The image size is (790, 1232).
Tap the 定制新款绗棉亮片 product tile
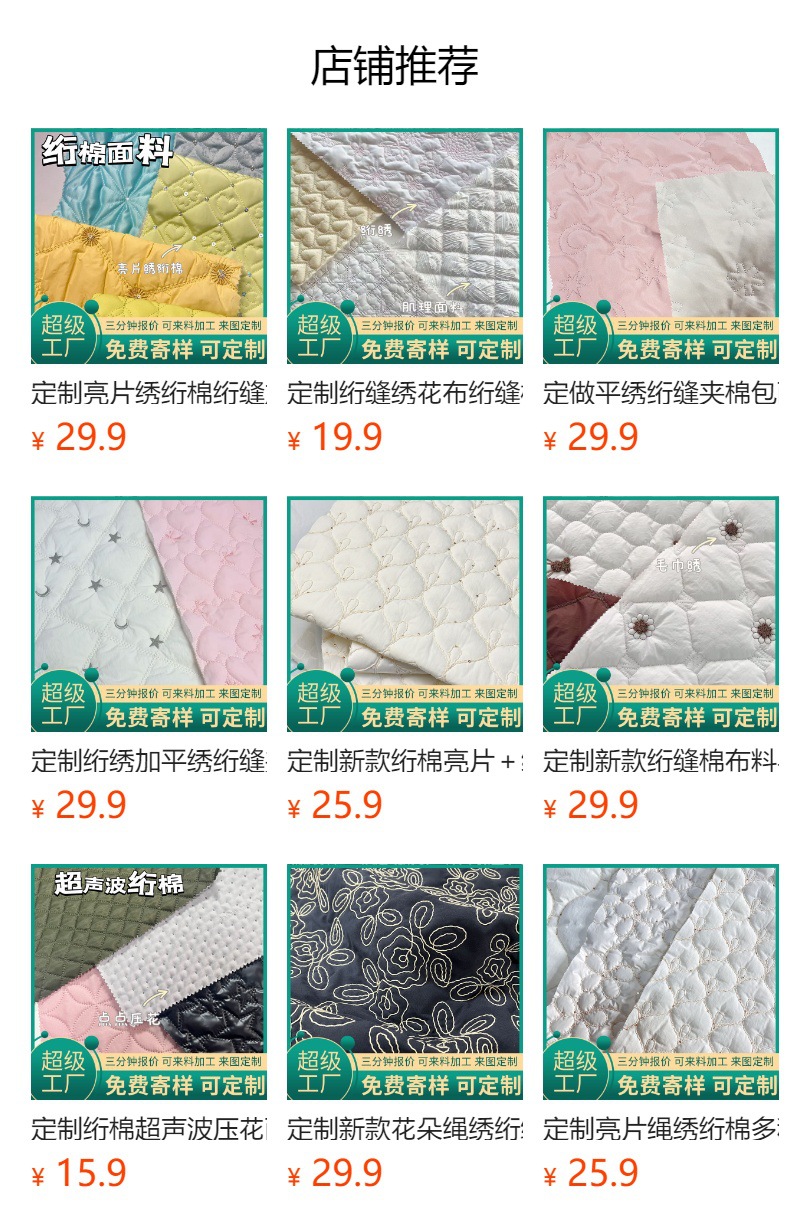pyautogui.click(x=405, y=614)
